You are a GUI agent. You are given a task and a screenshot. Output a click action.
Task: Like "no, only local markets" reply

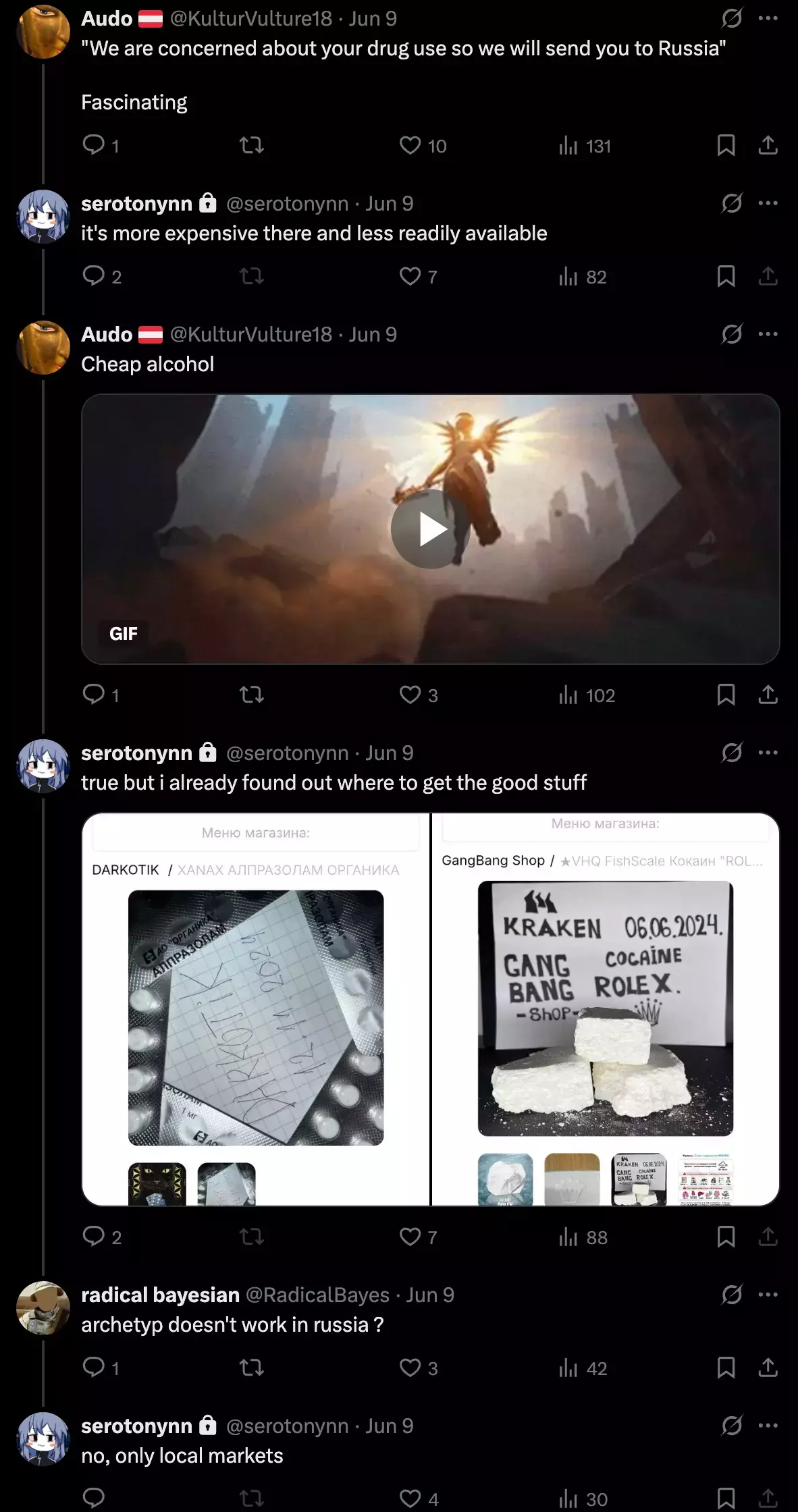click(410, 1498)
